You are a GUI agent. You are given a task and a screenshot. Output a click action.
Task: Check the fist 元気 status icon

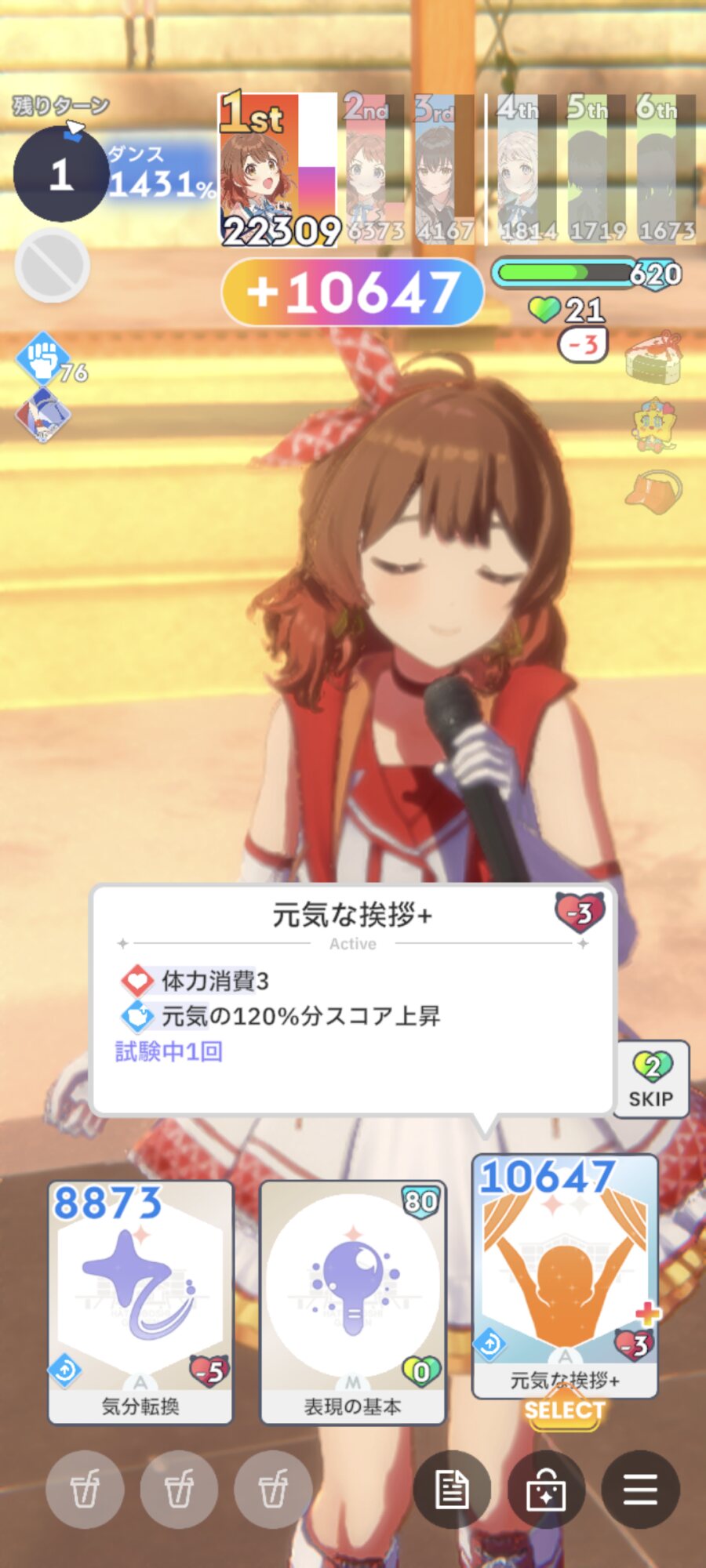(x=43, y=358)
